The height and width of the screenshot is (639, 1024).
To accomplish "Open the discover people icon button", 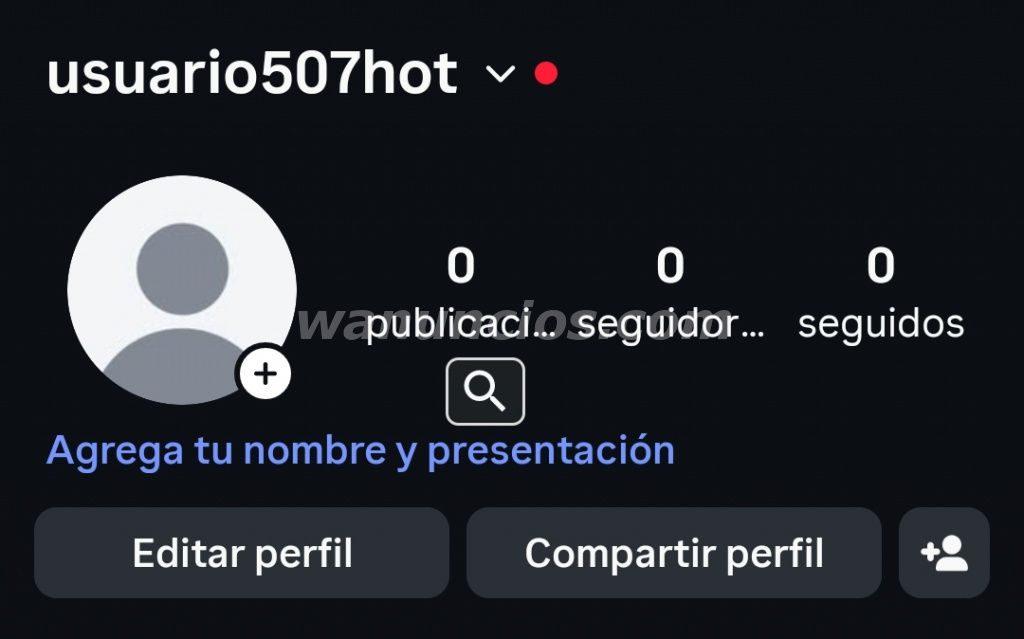I will tap(944, 553).
